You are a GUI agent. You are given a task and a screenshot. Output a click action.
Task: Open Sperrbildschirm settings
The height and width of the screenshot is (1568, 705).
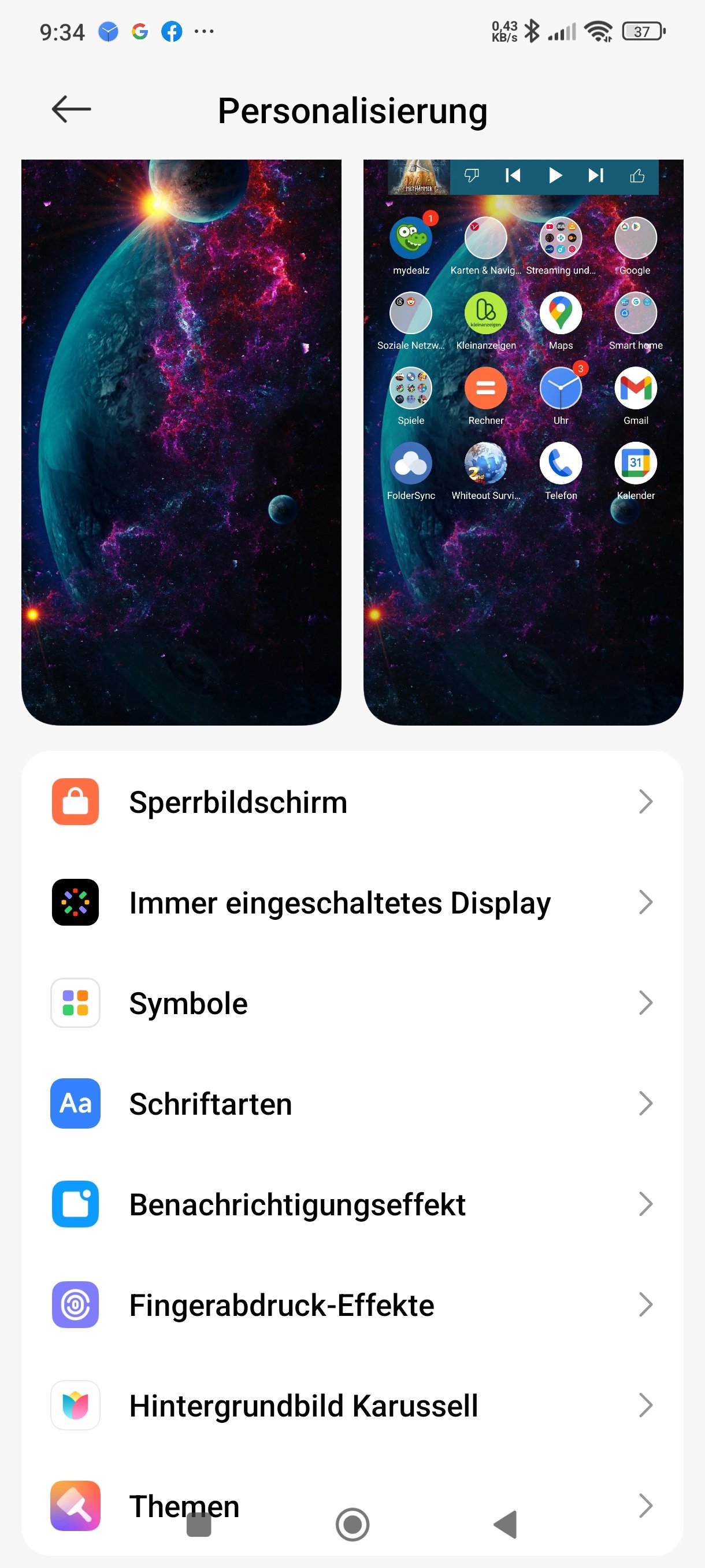352,802
